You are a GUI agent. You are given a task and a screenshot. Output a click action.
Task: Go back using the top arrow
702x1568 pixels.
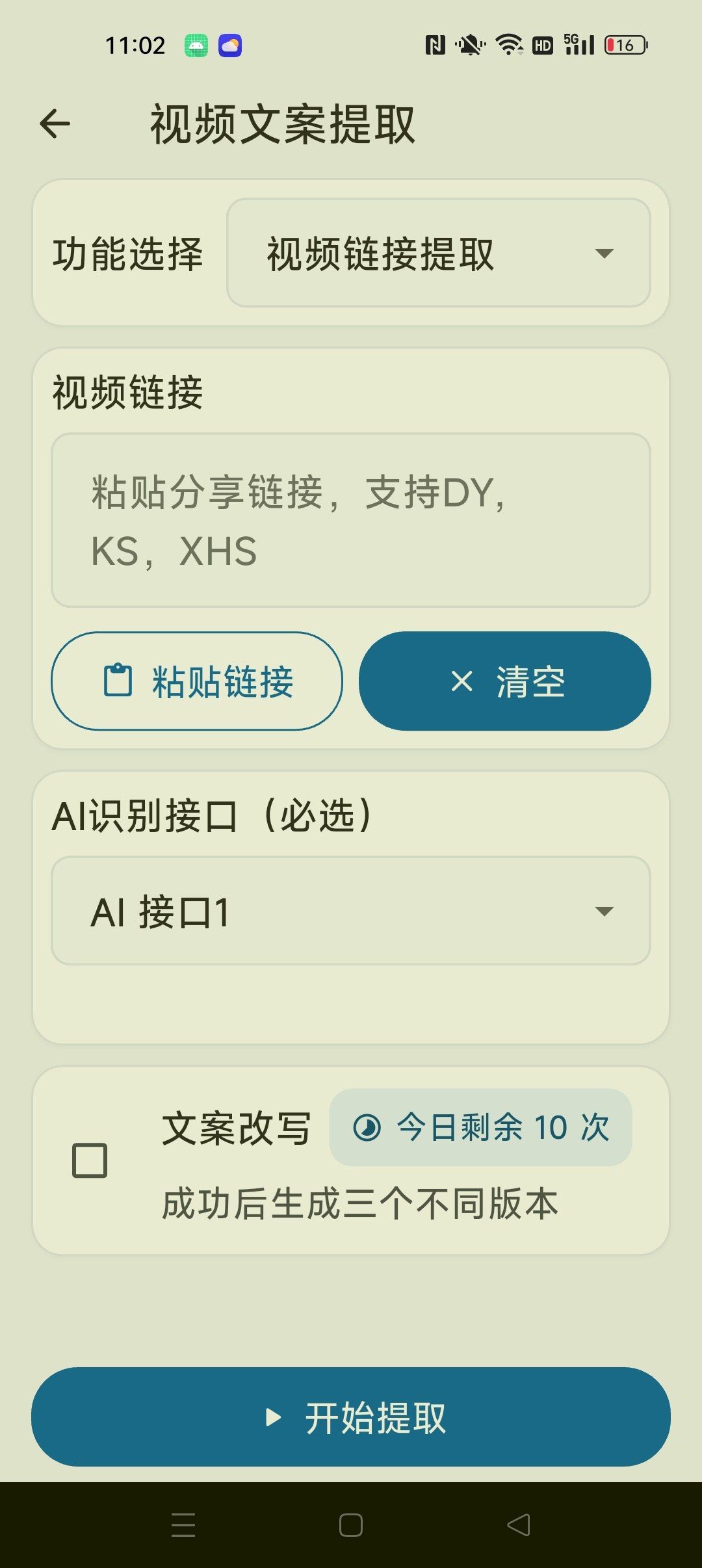pos(55,124)
